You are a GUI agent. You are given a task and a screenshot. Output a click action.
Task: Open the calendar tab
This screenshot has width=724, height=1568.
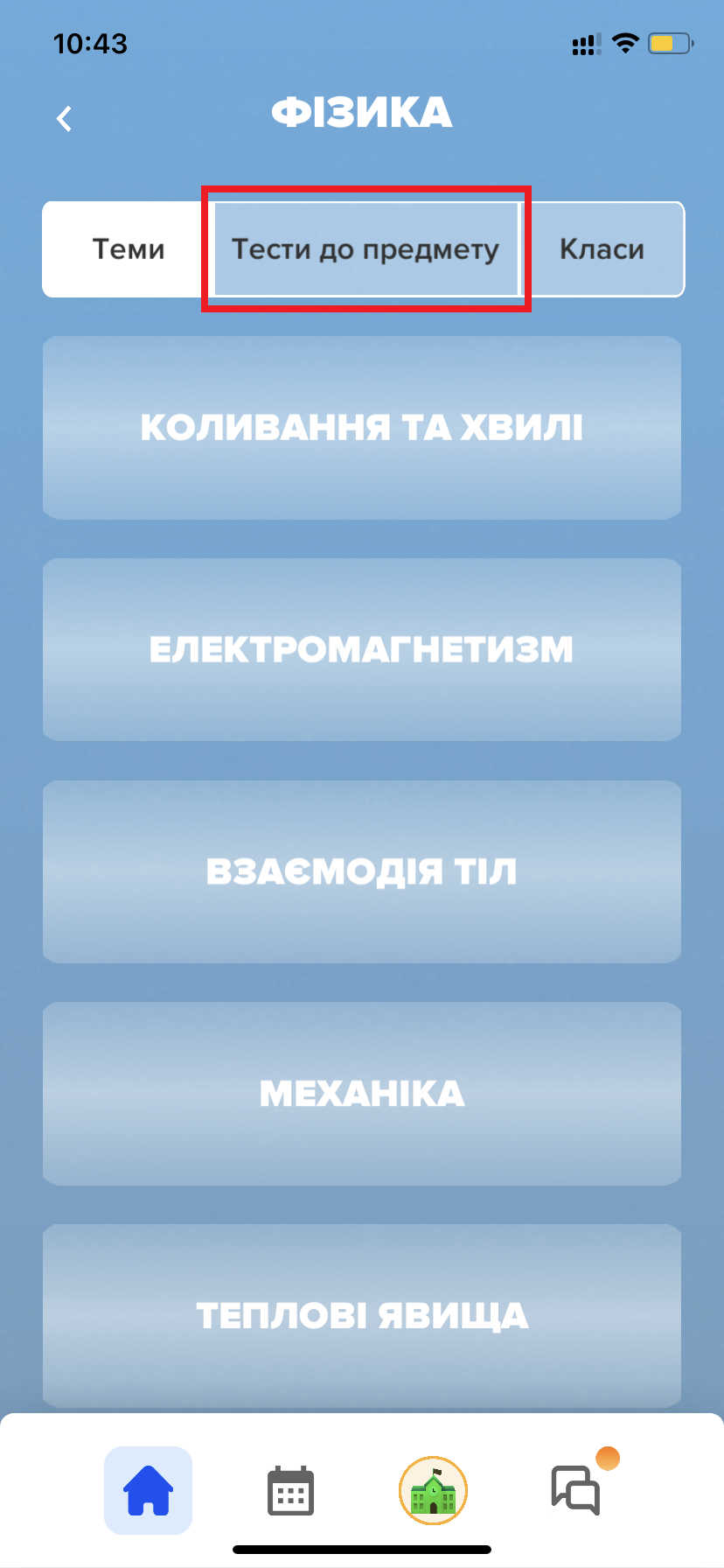290,1490
